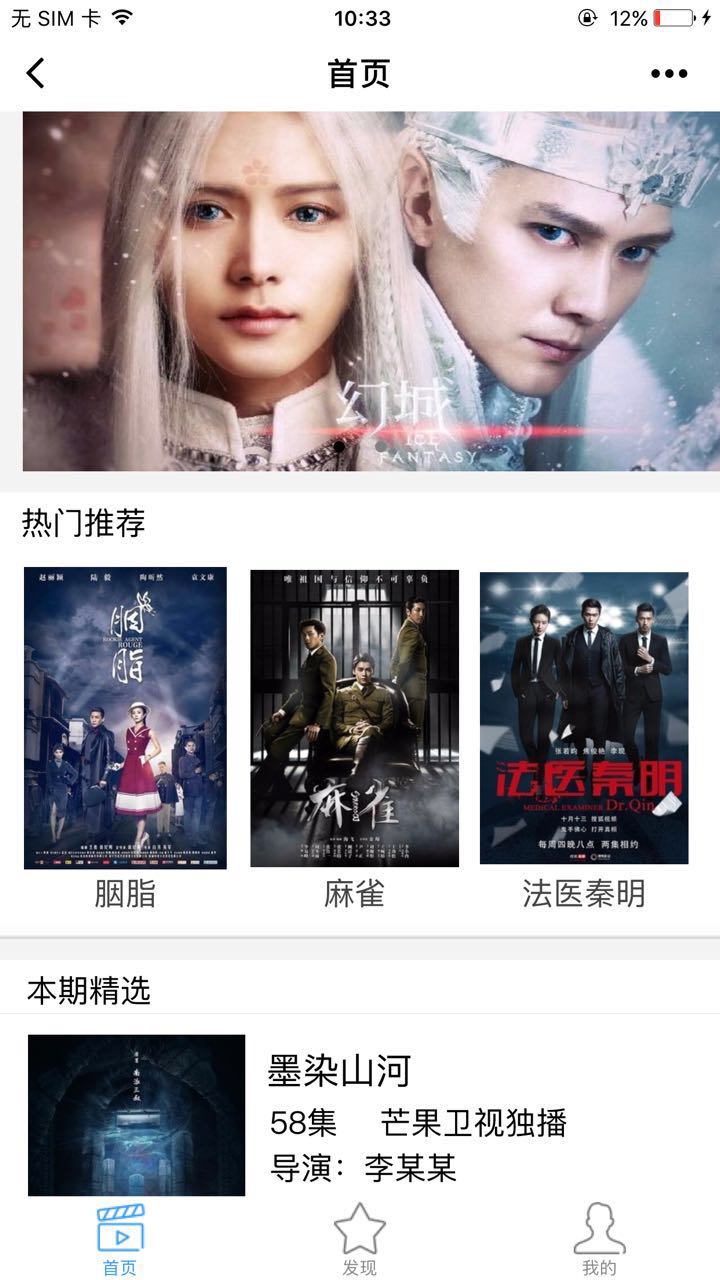Screen dimensions: 720x1280
Task: View the 法医秦明 drama poster
Action: (584, 718)
